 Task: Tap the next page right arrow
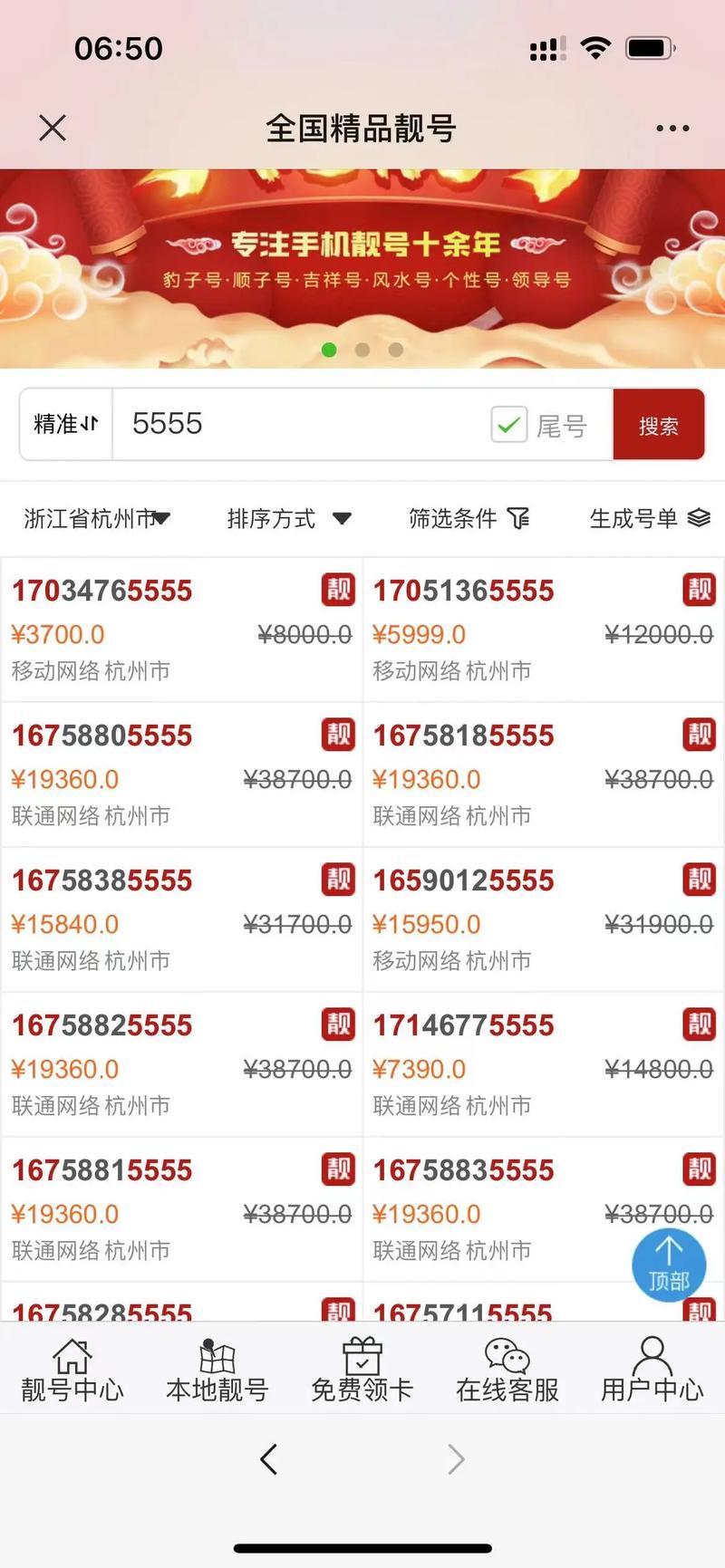(456, 1459)
